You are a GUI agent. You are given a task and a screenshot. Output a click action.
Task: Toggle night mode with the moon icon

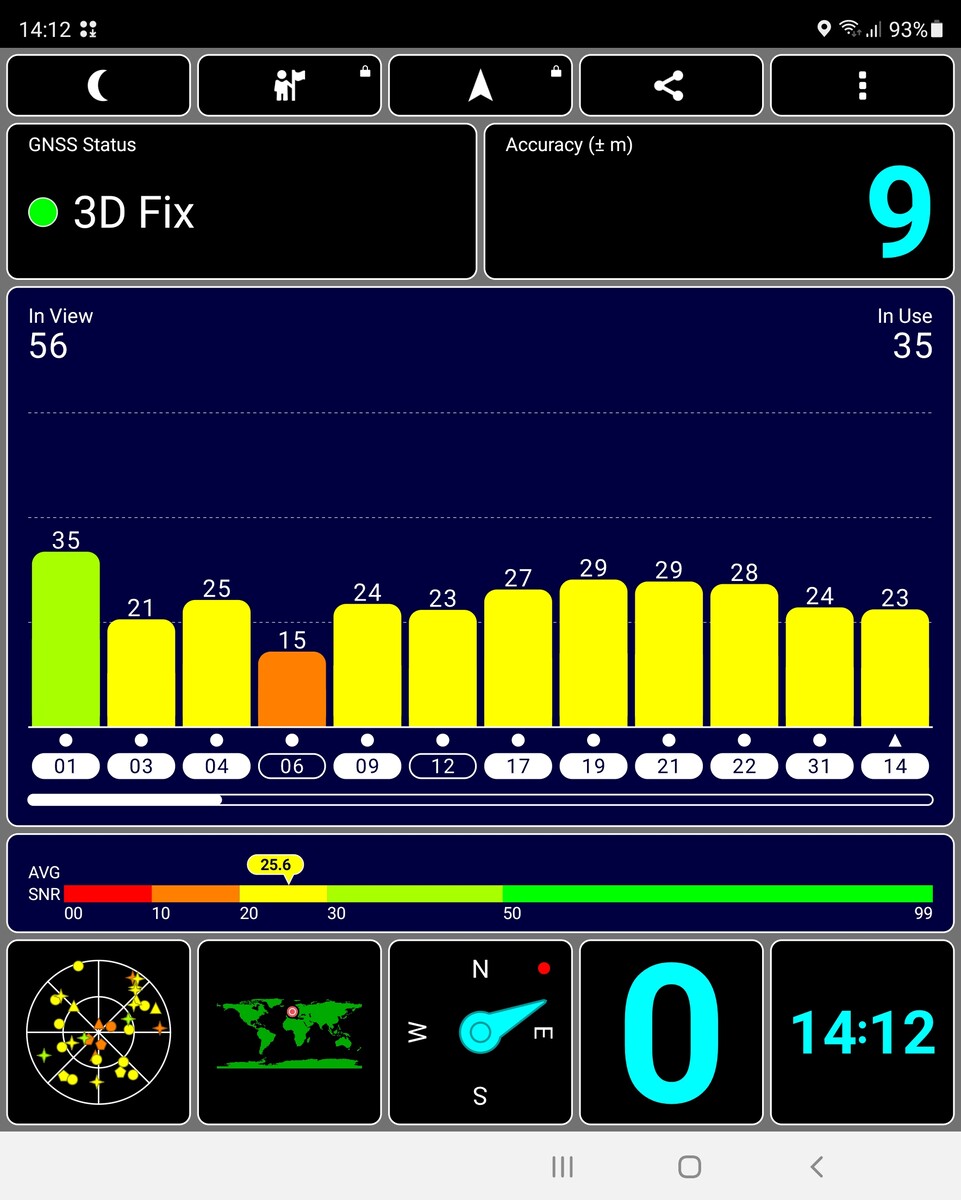pos(98,86)
